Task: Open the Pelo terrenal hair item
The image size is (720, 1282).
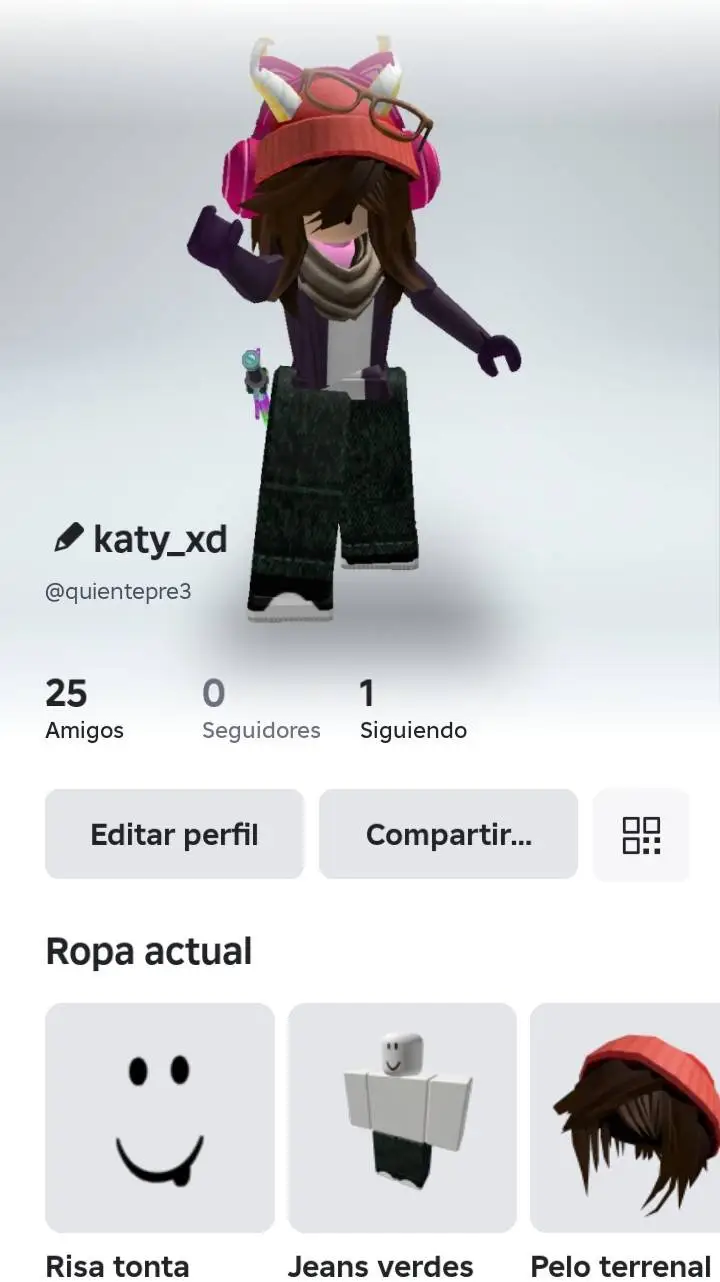Action: pyautogui.click(x=630, y=1116)
